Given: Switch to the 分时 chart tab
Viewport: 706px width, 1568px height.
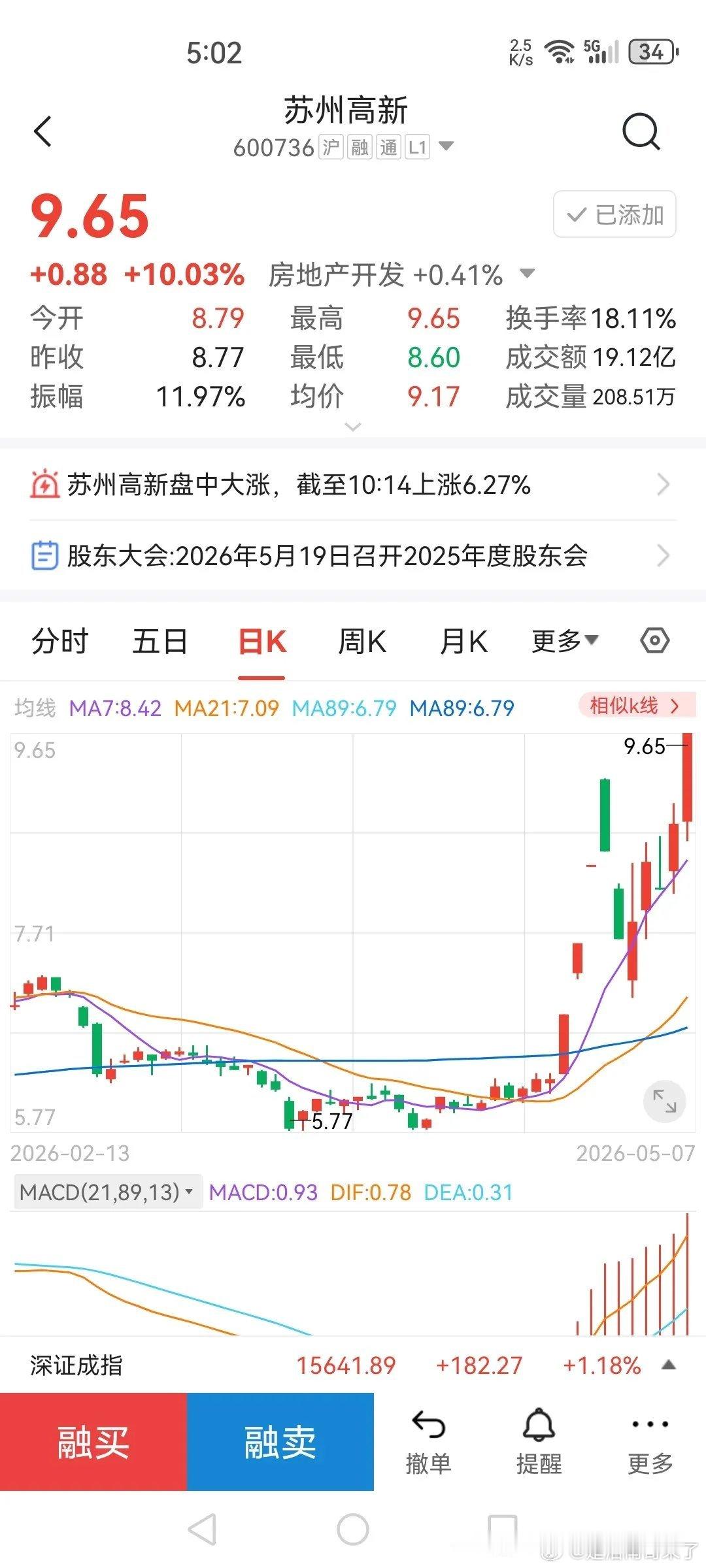Looking at the screenshot, I should 60,642.
